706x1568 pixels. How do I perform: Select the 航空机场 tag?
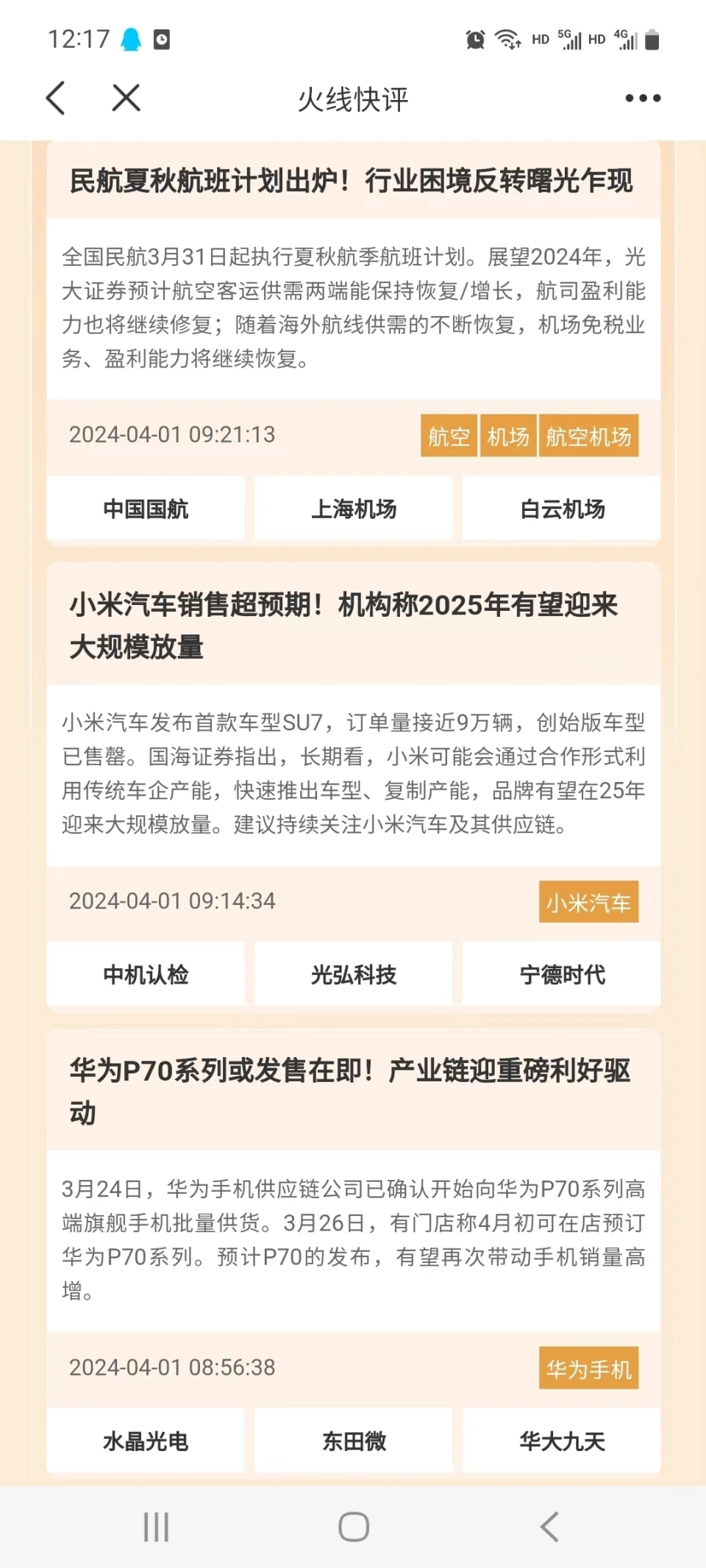coord(588,436)
